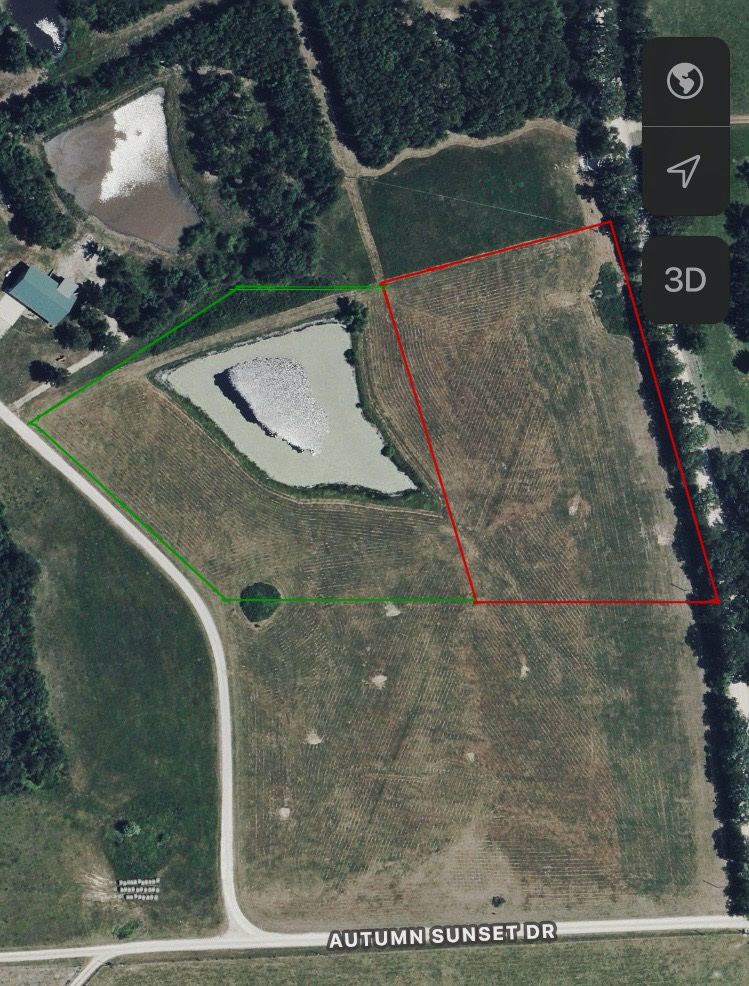Switch to 3D map view

click(685, 280)
